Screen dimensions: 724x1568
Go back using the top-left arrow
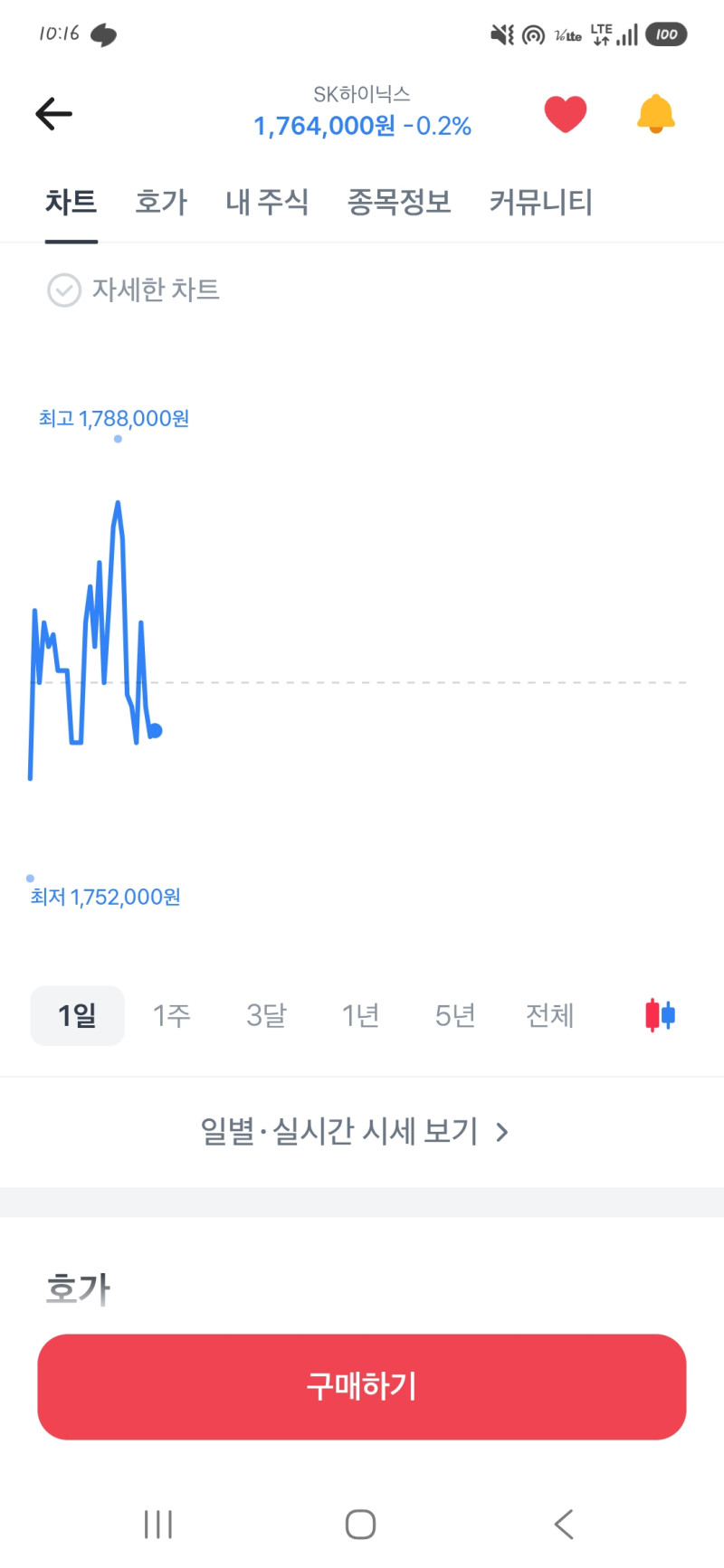[x=53, y=114]
